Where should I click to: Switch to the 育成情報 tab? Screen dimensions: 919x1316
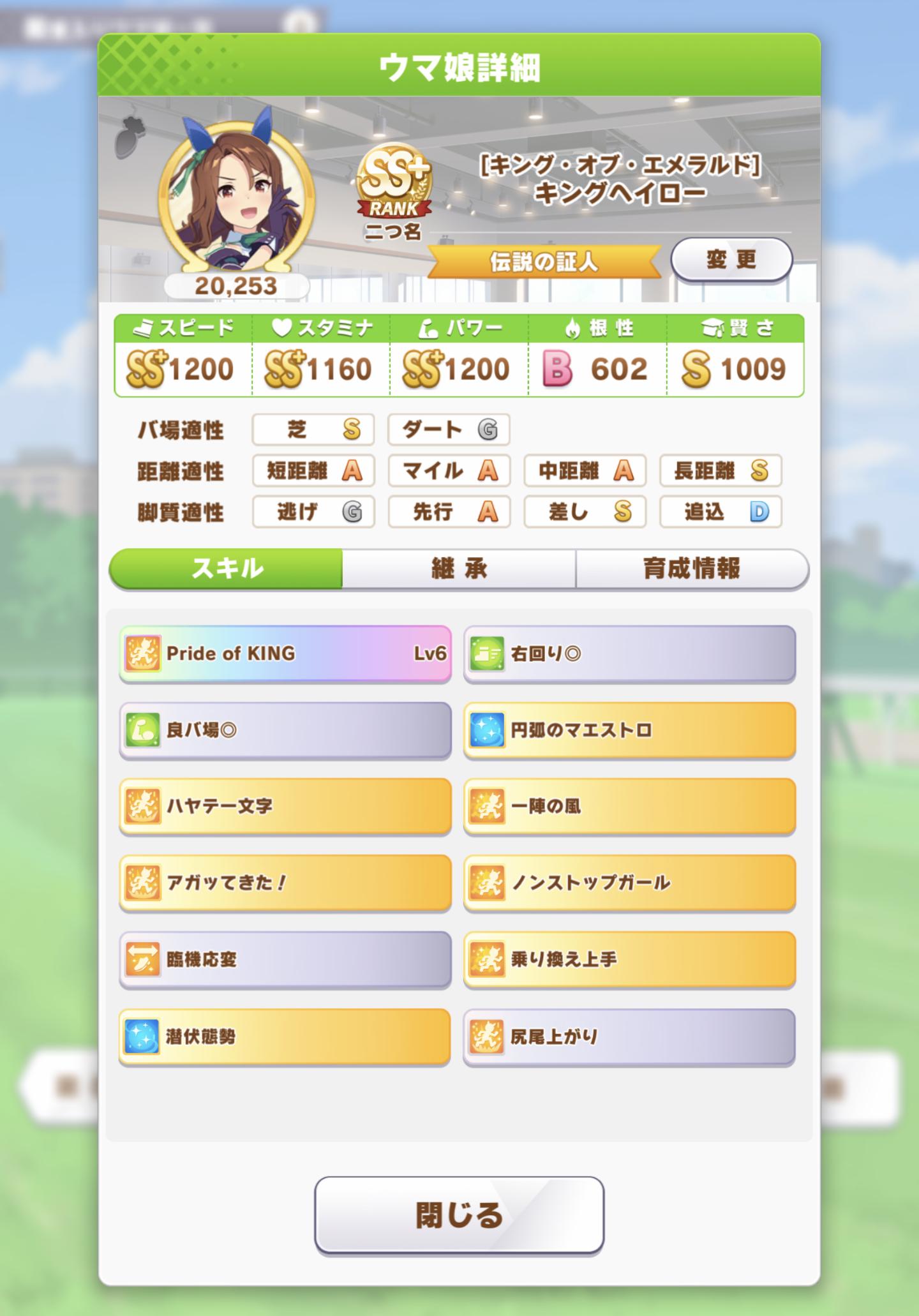coord(692,568)
